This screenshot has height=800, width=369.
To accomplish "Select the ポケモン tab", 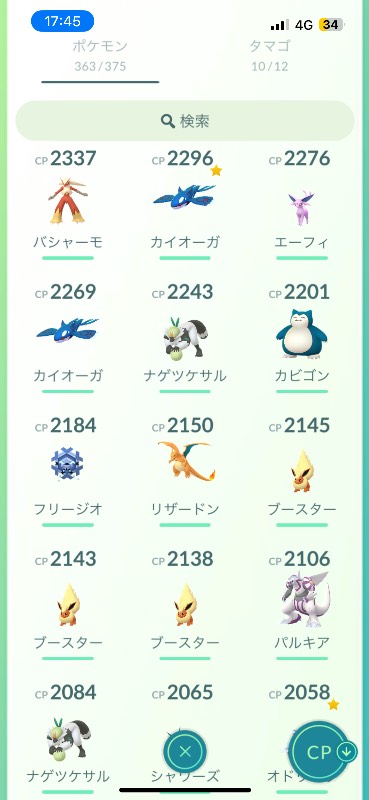I will [x=100, y=56].
